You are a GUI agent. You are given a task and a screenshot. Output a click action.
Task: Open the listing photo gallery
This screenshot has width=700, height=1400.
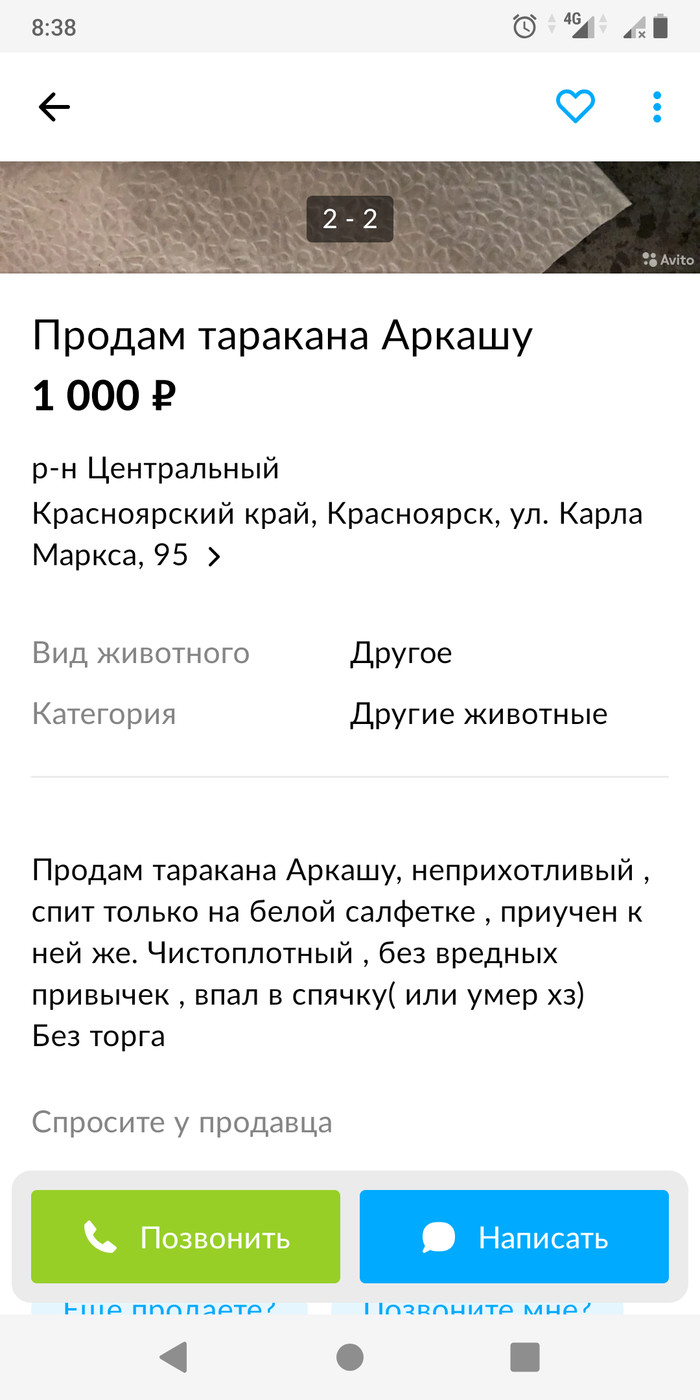click(349, 217)
